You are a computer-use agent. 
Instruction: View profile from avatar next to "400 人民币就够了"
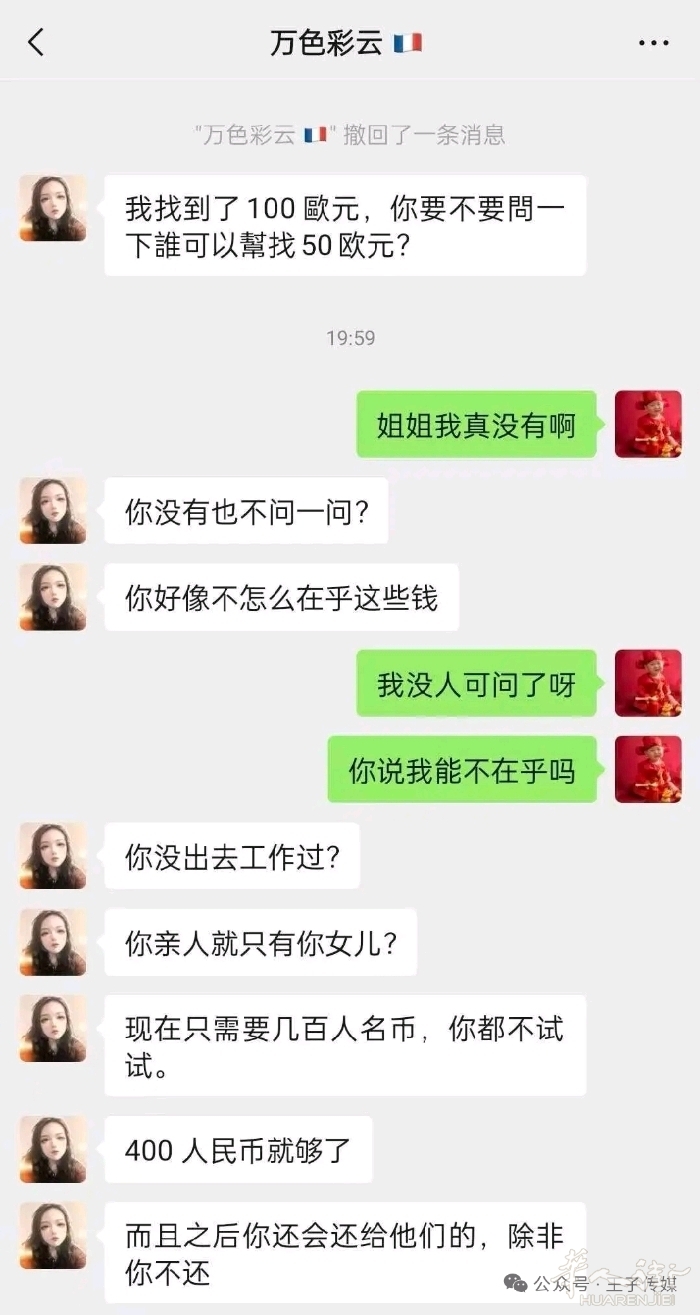point(53,1149)
